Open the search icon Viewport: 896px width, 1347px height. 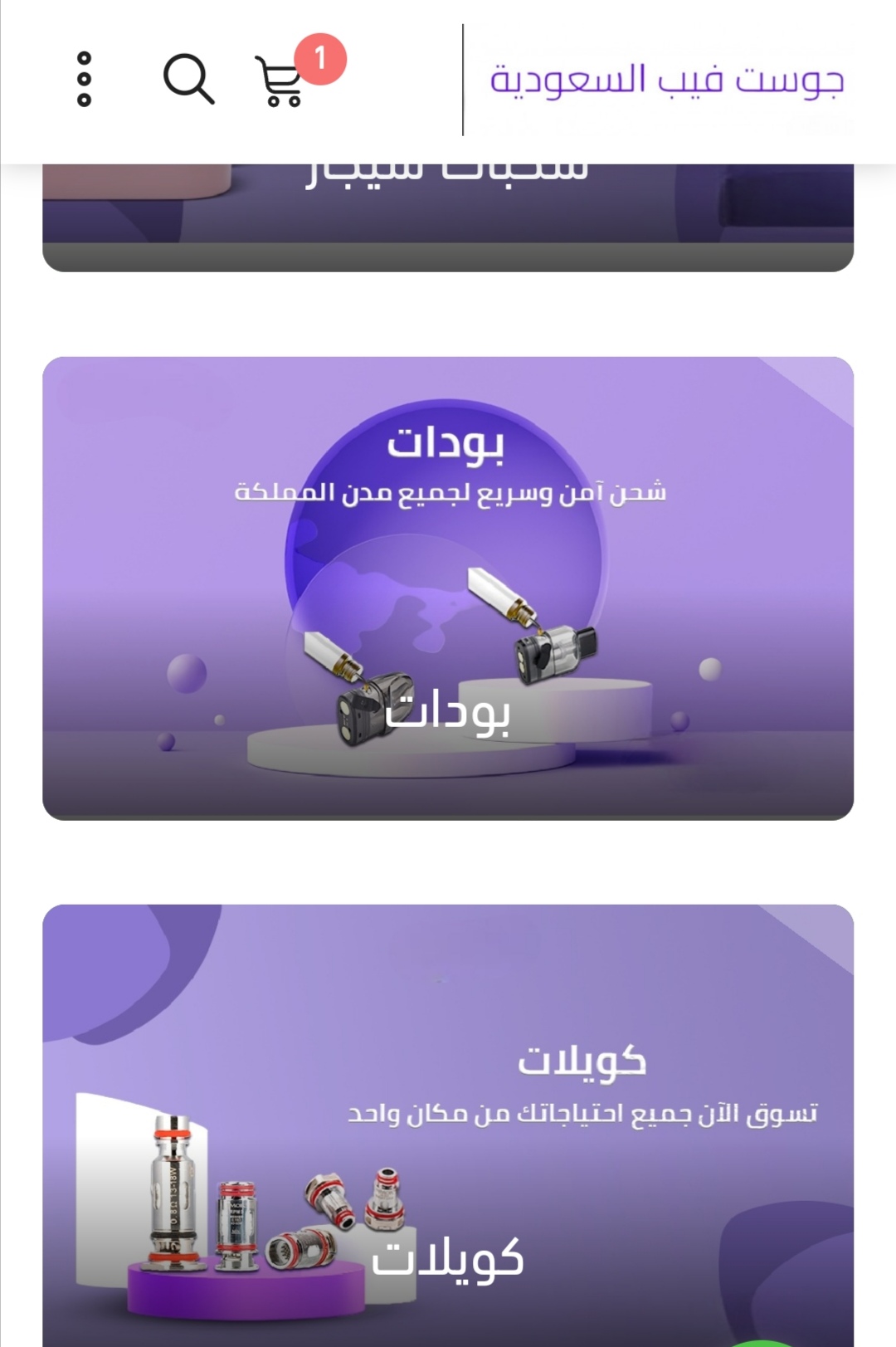click(x=188, y=80)
